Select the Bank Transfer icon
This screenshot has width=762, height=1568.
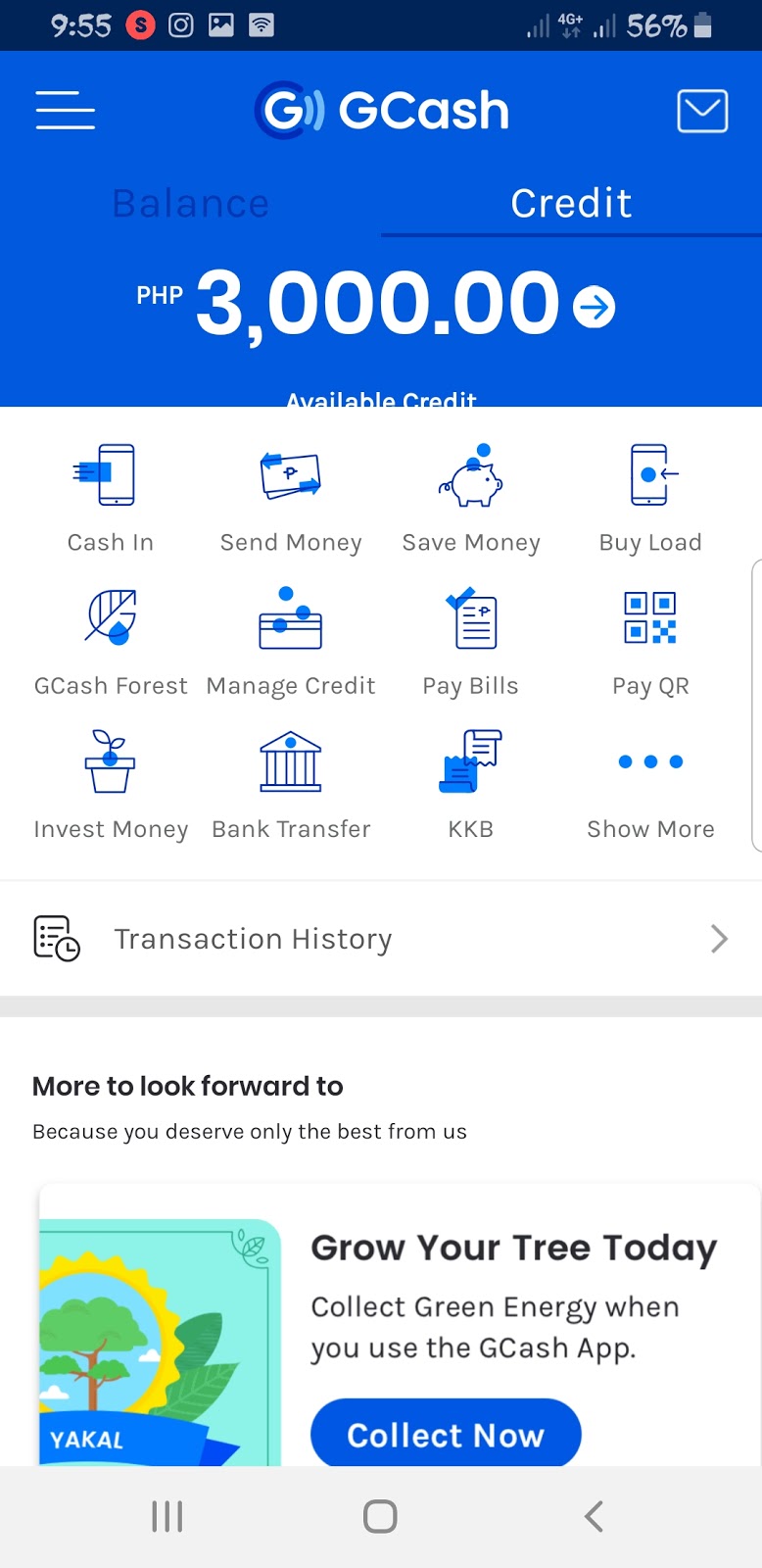click(x=290, y=762)
